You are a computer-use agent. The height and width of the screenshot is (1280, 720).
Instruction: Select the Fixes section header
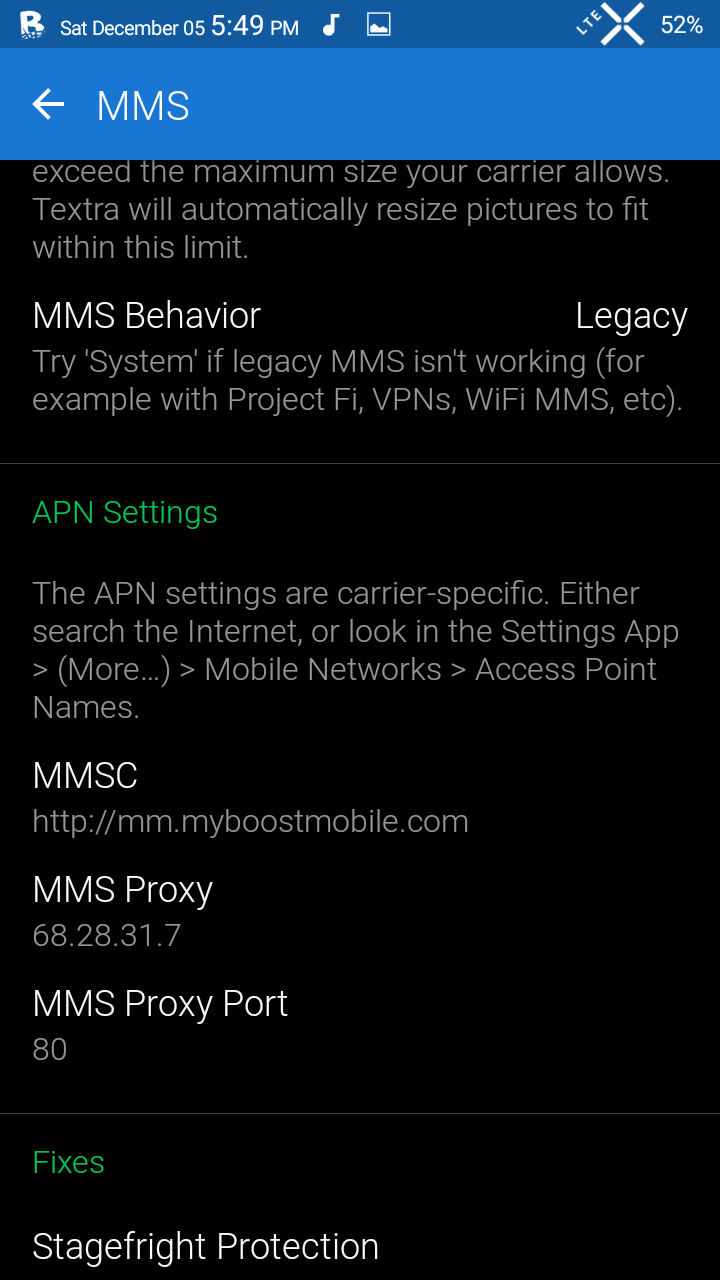click(x=69, y=1162)
